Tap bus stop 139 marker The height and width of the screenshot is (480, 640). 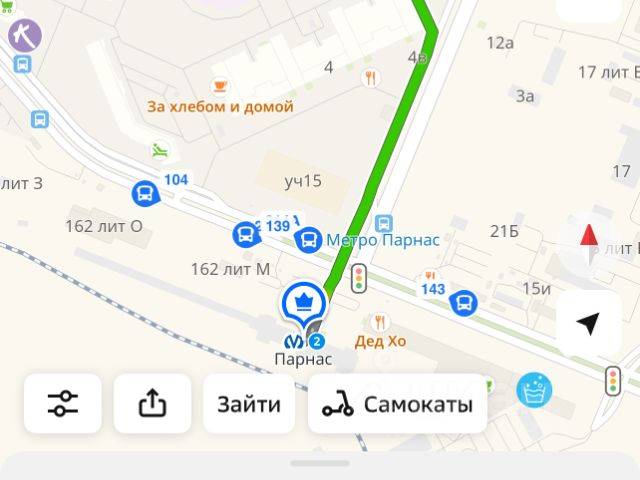pos(243,236)
